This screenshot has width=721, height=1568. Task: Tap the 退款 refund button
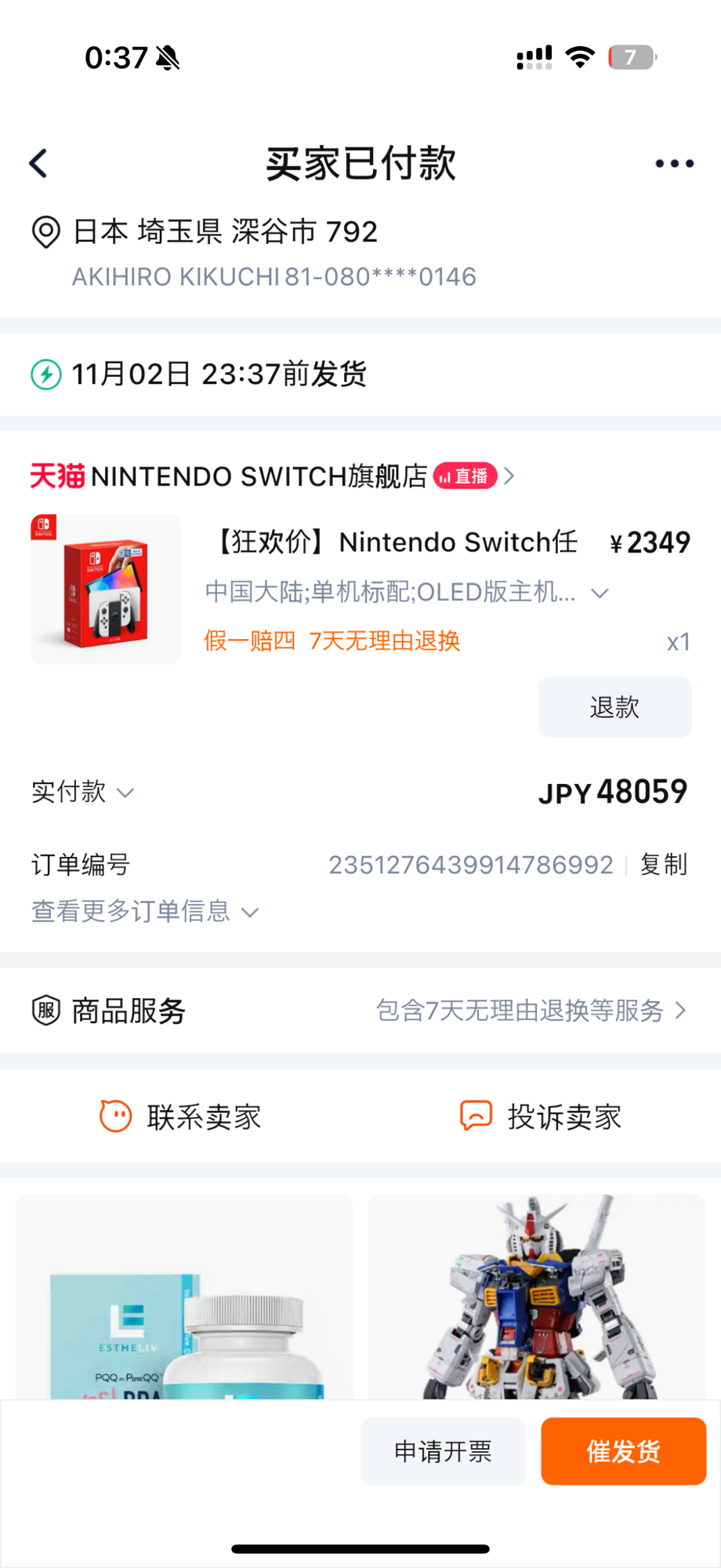614,707
